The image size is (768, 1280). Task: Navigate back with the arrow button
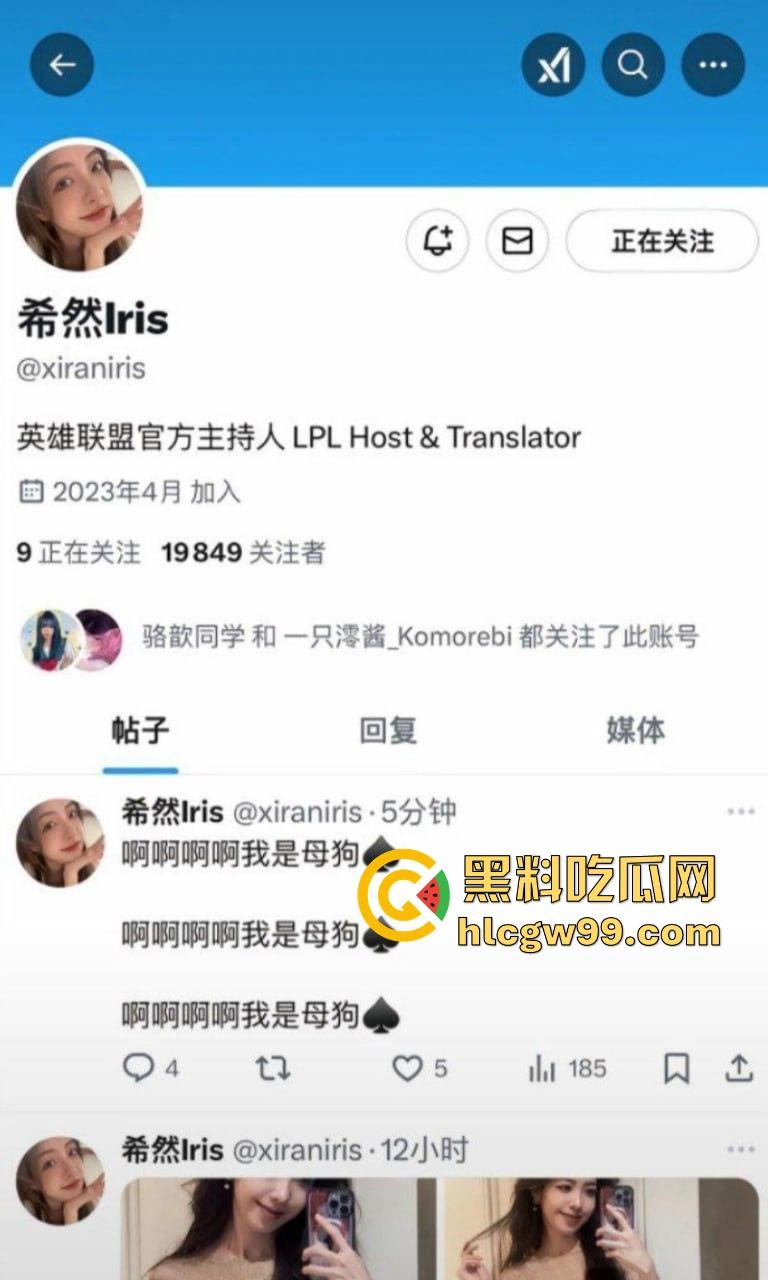click(x=60, y=63)
